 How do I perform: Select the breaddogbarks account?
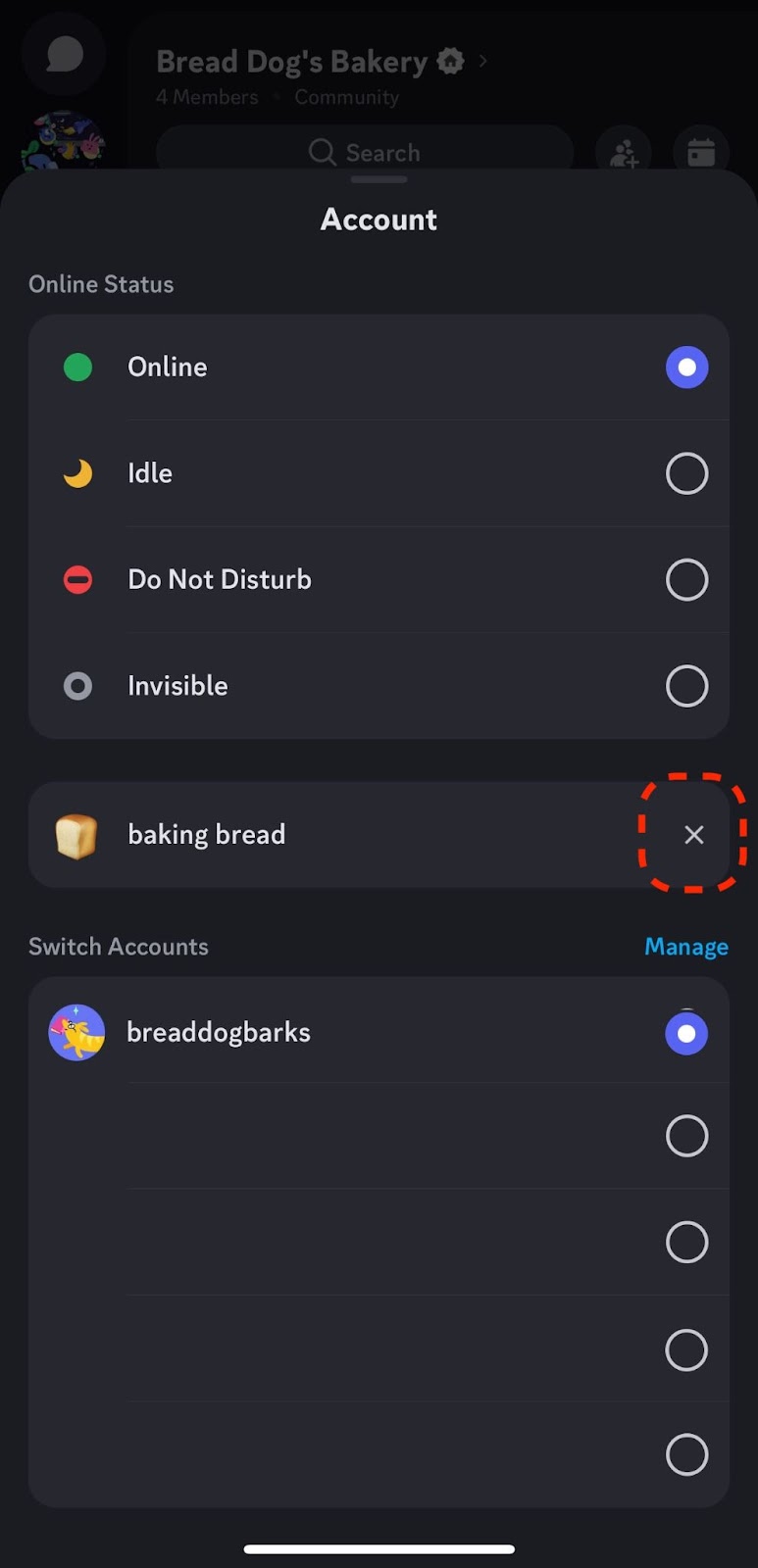pos(379,1032)
